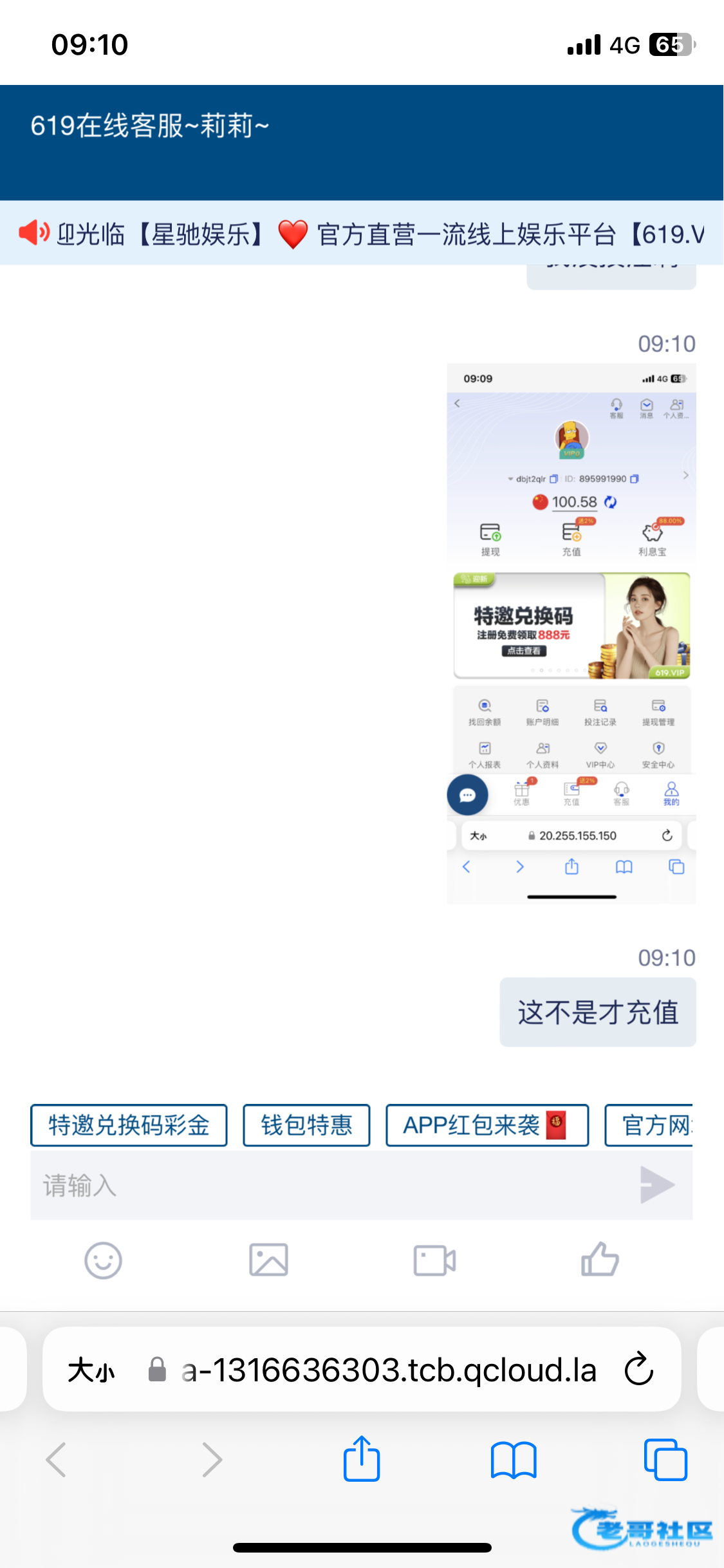
Task: Send the message with the arrow icon
Action: (656, 1184)
